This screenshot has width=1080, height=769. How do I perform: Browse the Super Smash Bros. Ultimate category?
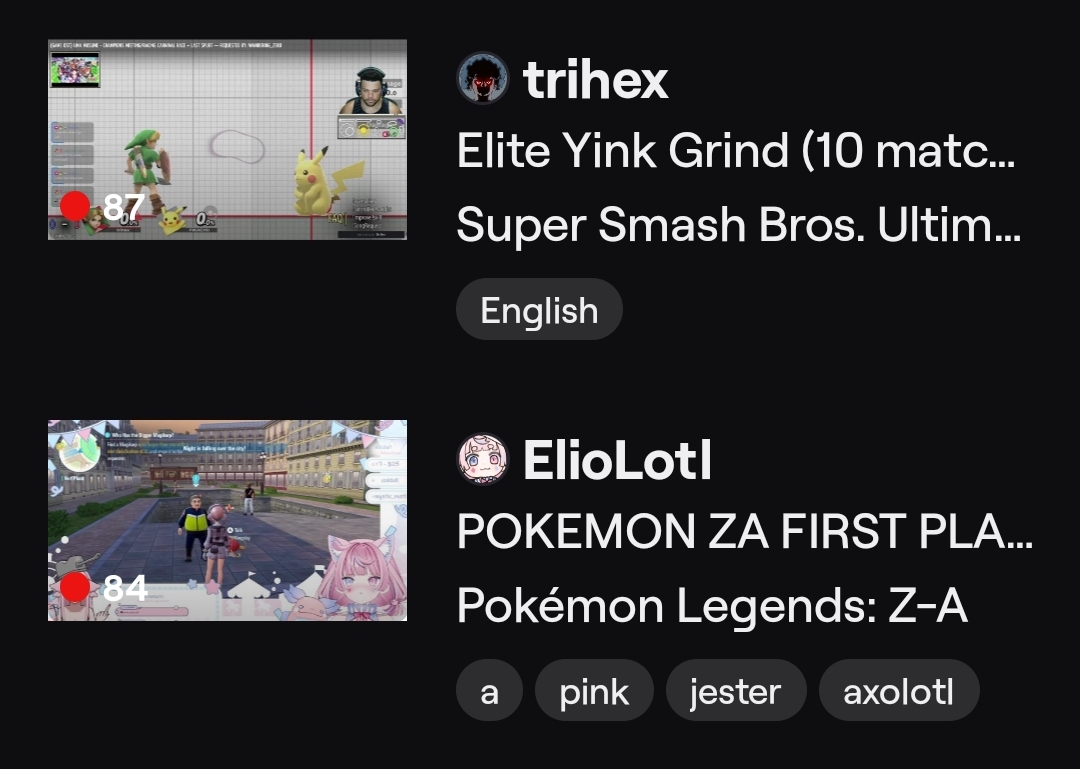[x=738, y=227]
